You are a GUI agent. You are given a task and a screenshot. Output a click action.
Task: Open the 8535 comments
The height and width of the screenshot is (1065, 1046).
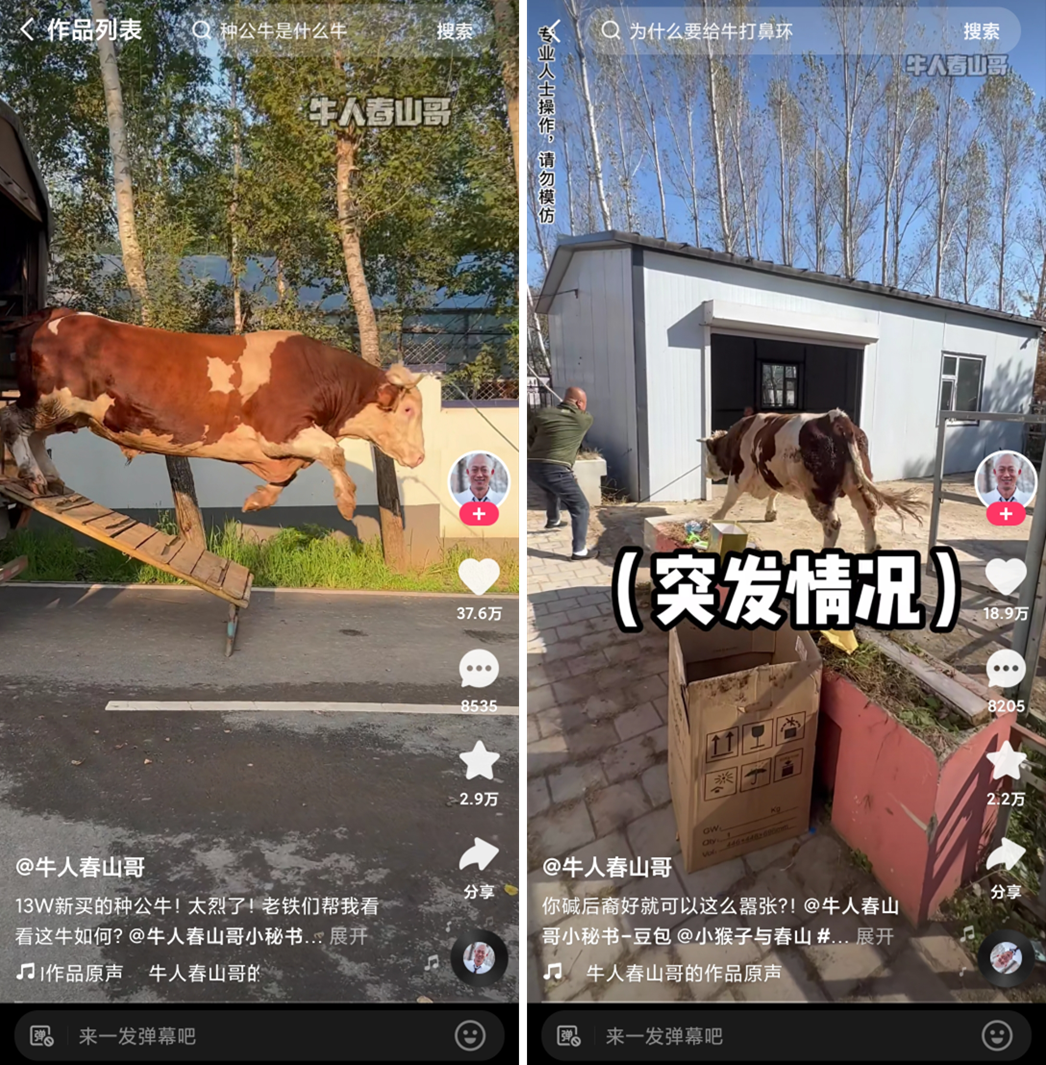[478, 669]
